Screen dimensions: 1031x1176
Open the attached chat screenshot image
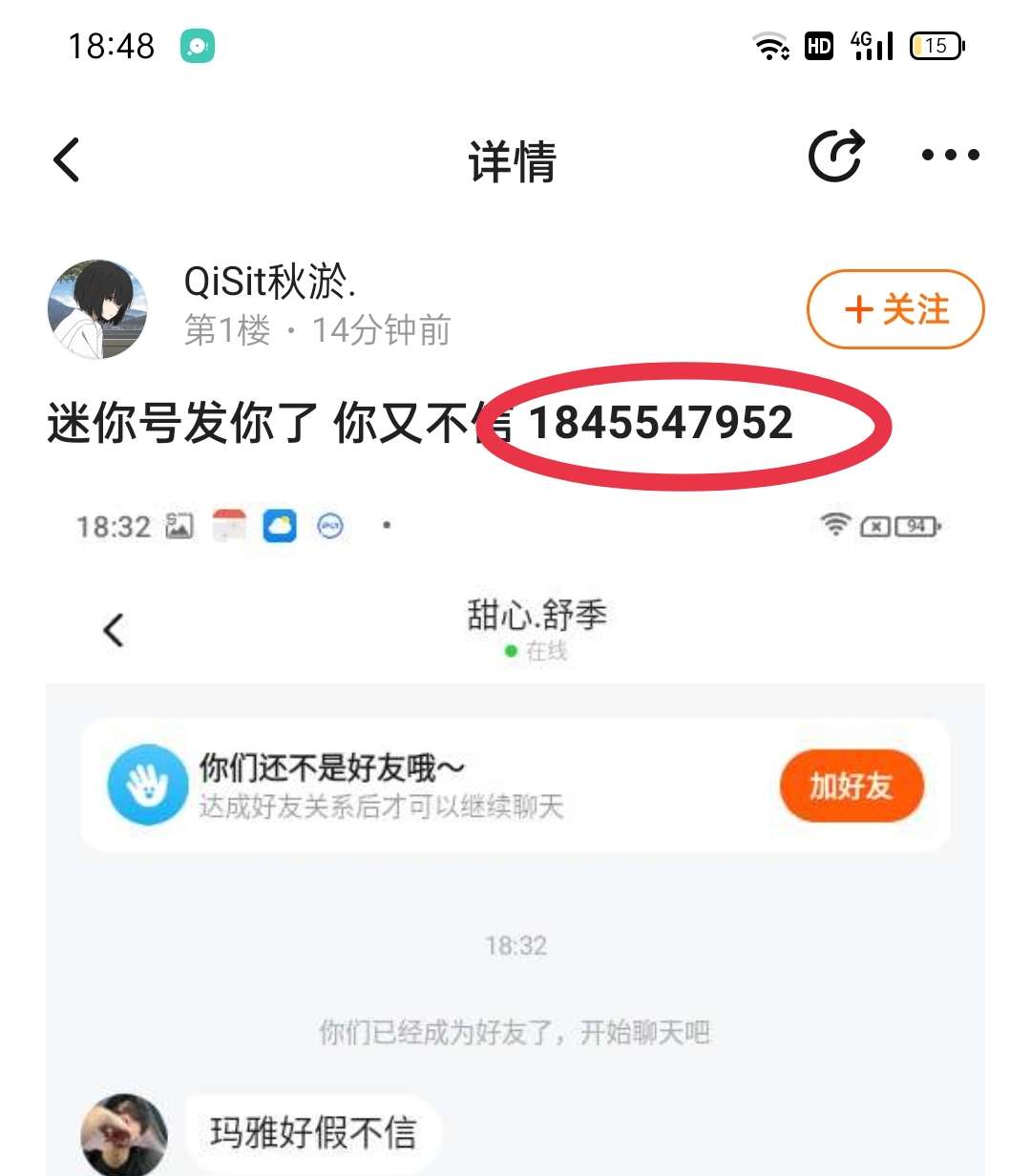point(515,840)
